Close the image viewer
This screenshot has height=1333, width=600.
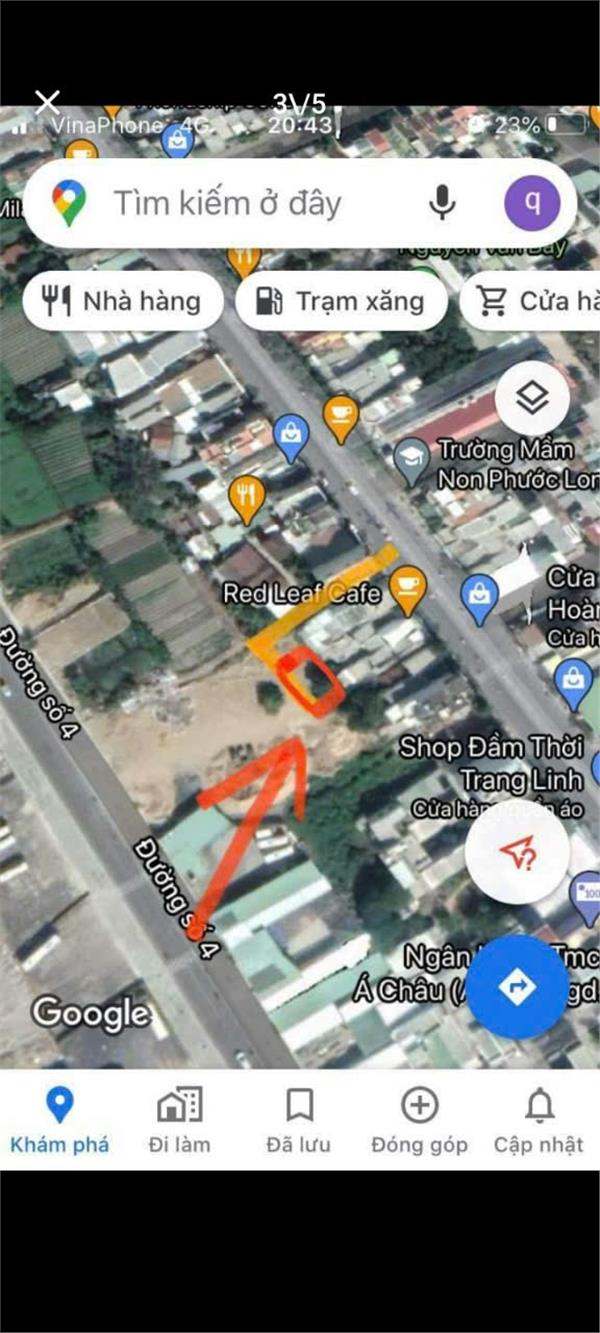click(x=47, y=101)
